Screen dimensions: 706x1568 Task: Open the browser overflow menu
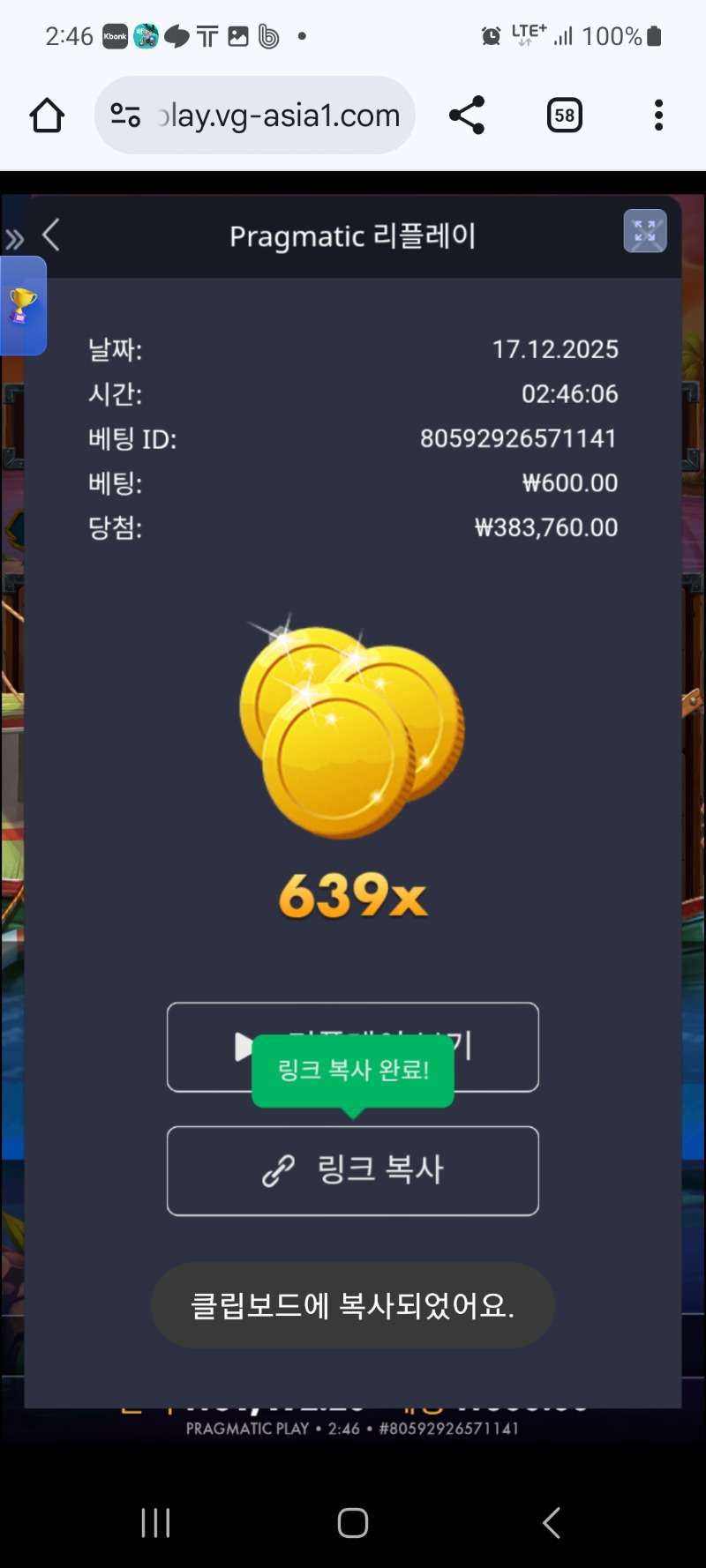click(x=658, y=116)
